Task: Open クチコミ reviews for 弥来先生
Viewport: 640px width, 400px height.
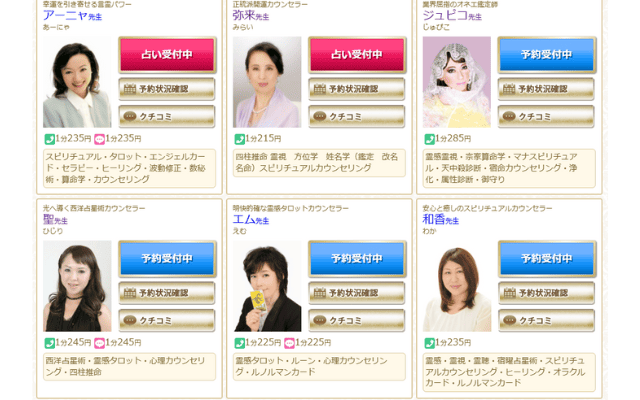Action: (357, 115)
